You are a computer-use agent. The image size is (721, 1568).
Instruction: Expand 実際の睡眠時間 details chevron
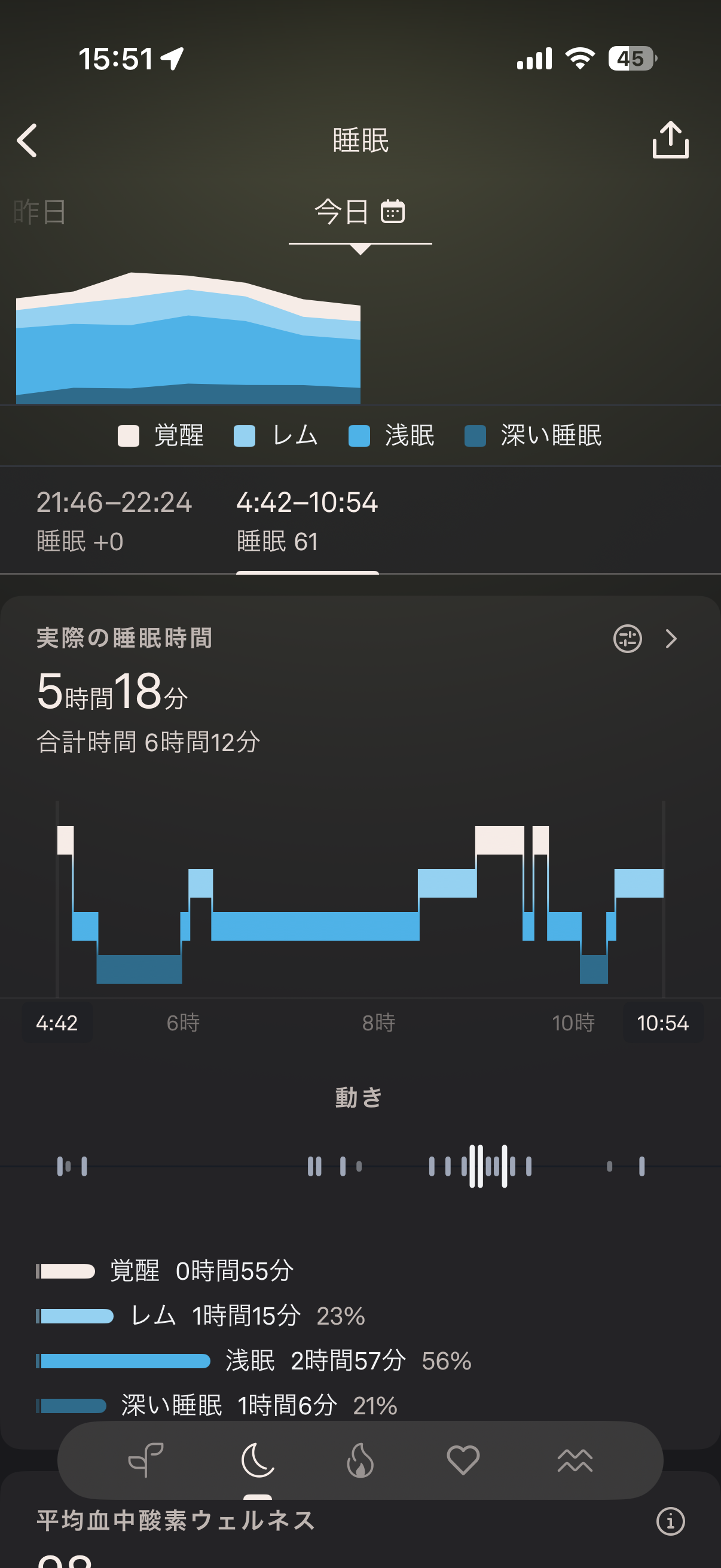(x=671, y=639)
